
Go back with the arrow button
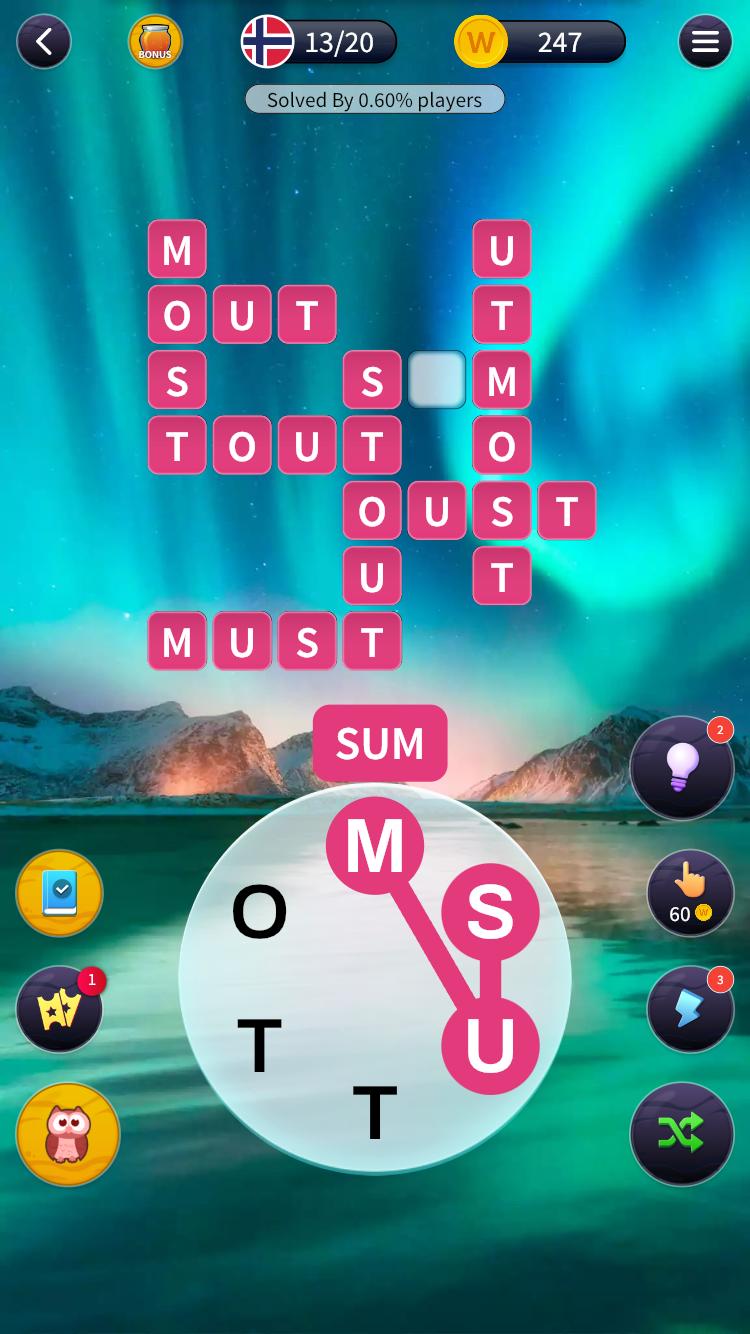pos(43,42)
